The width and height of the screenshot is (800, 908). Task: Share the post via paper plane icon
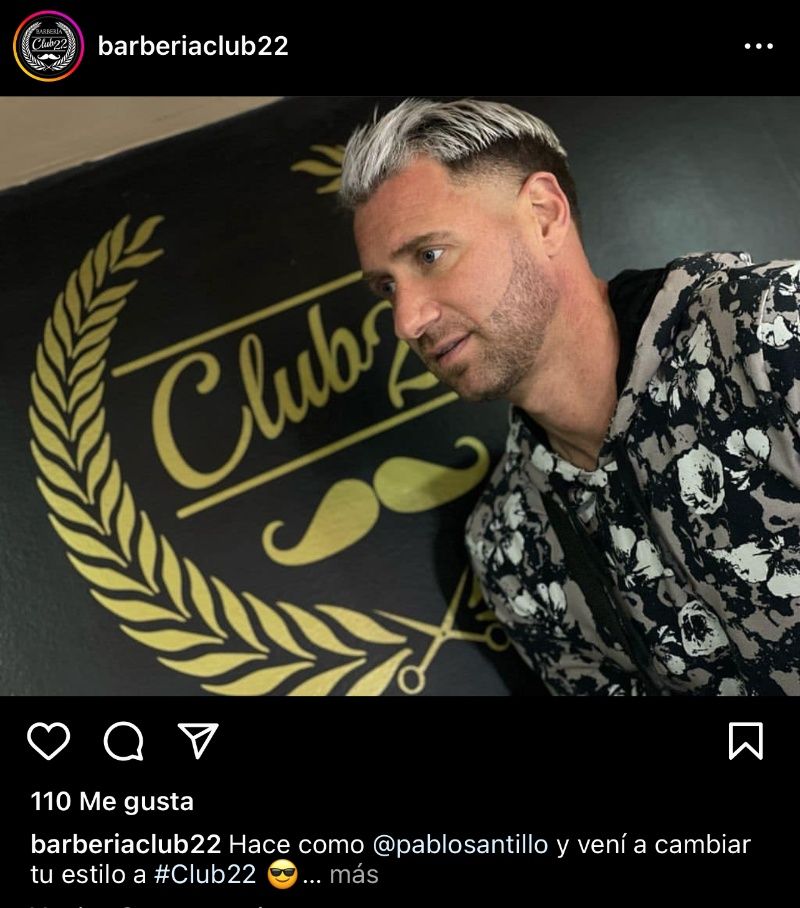point(198,741)
